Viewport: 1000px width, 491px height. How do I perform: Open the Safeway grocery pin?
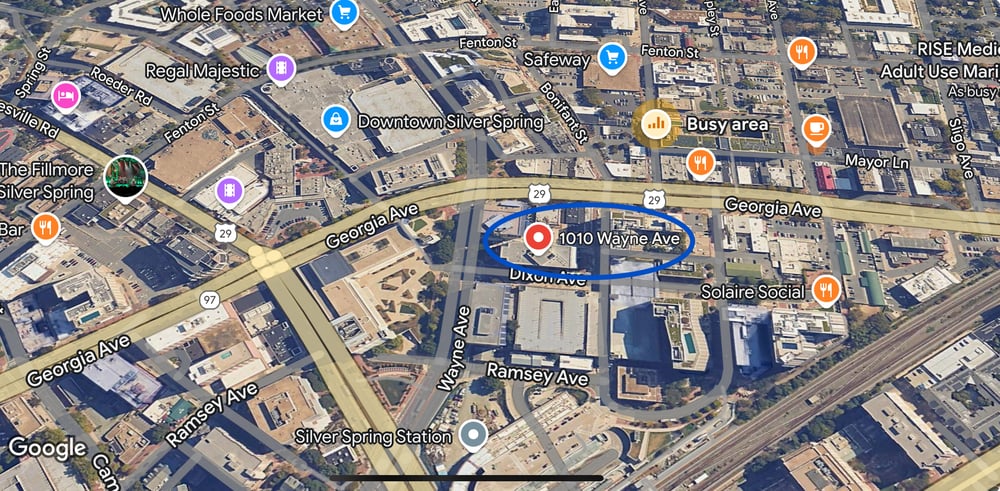pos(612,56)
